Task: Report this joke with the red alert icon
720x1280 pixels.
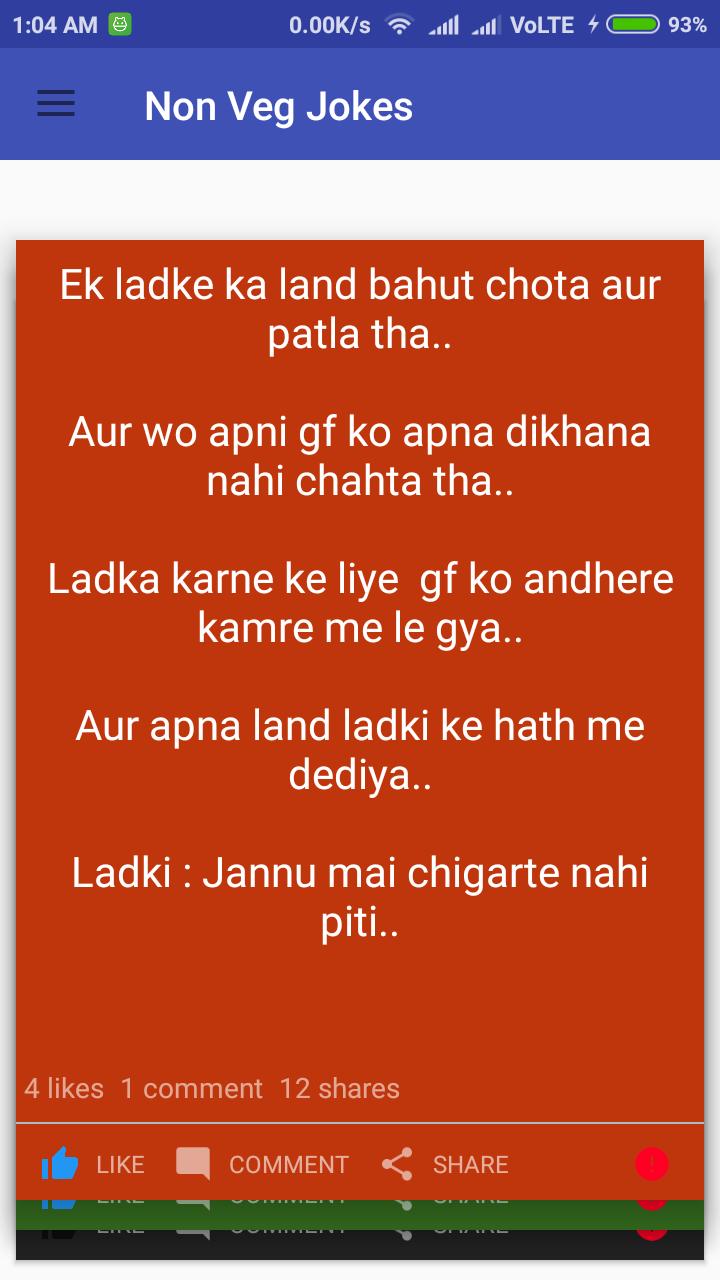Action: (x=652, y=1164)
